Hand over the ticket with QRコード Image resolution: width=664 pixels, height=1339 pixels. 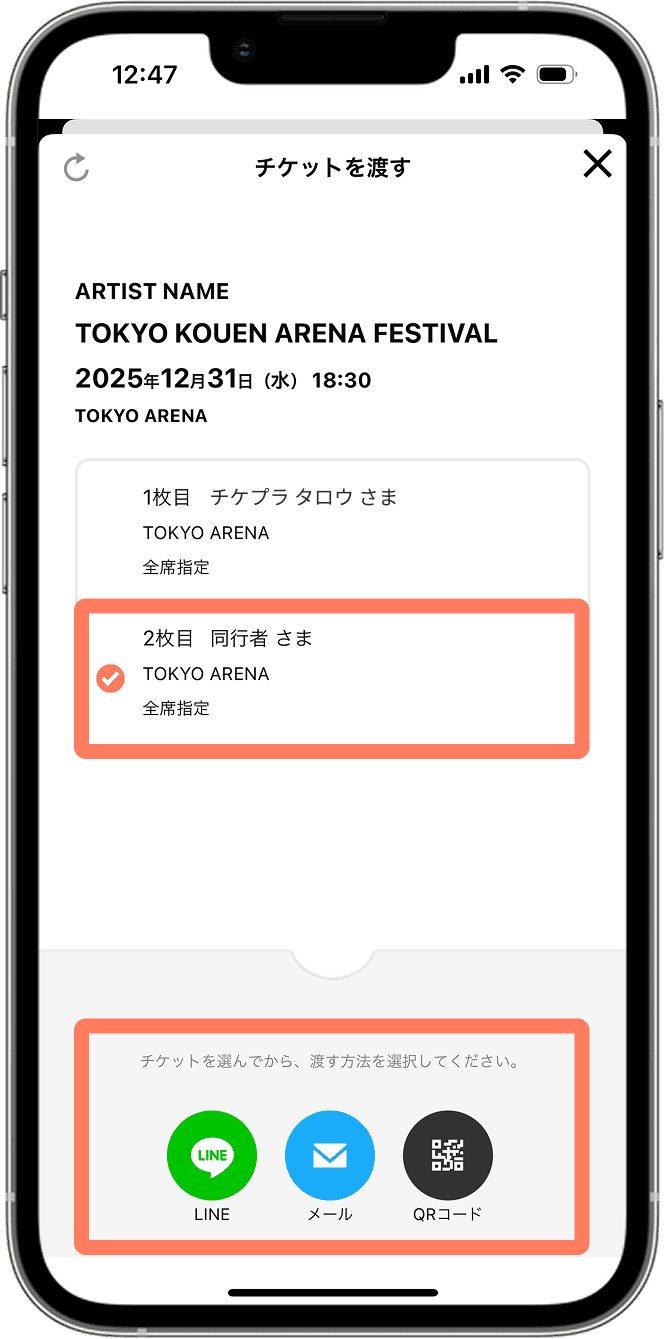447,1155
